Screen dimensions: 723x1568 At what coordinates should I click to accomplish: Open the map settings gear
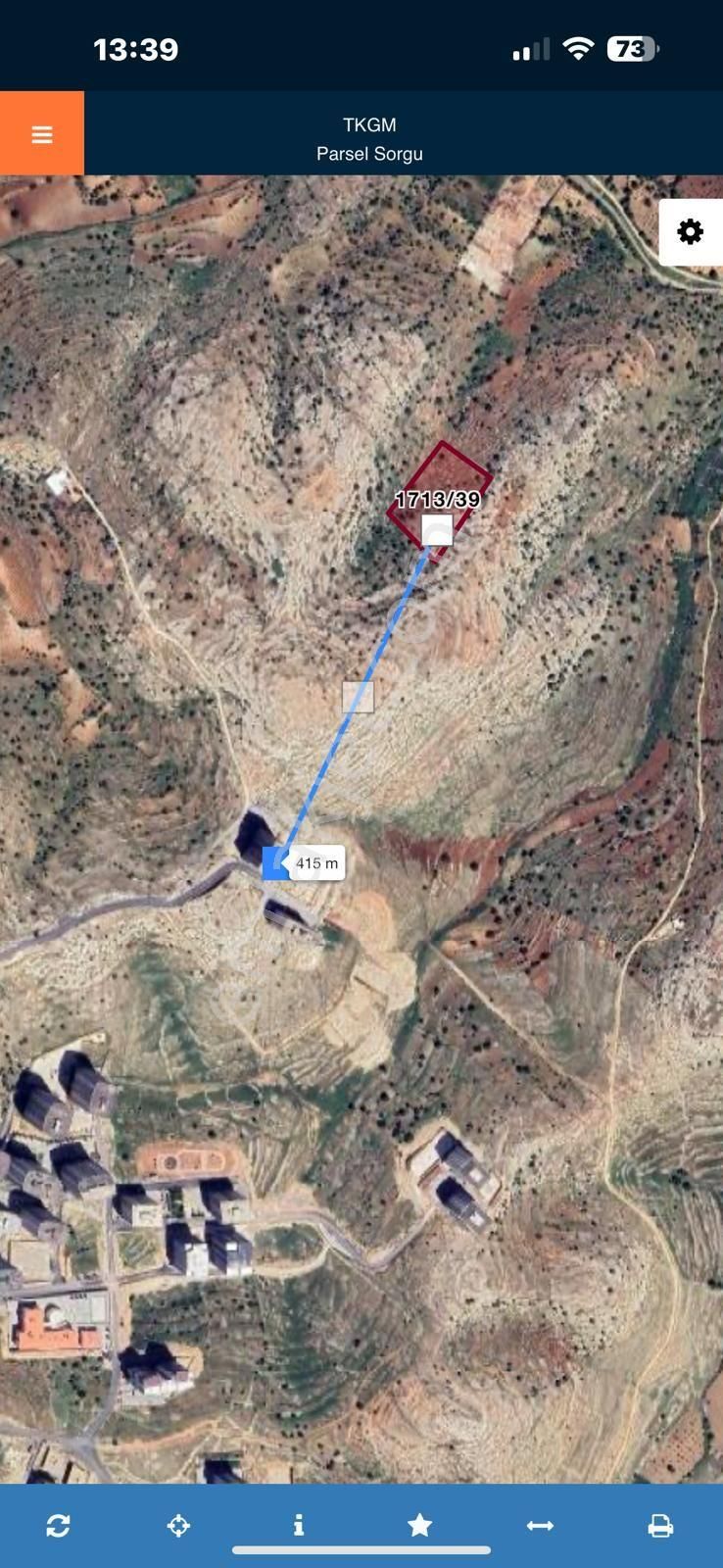point(690,232)
